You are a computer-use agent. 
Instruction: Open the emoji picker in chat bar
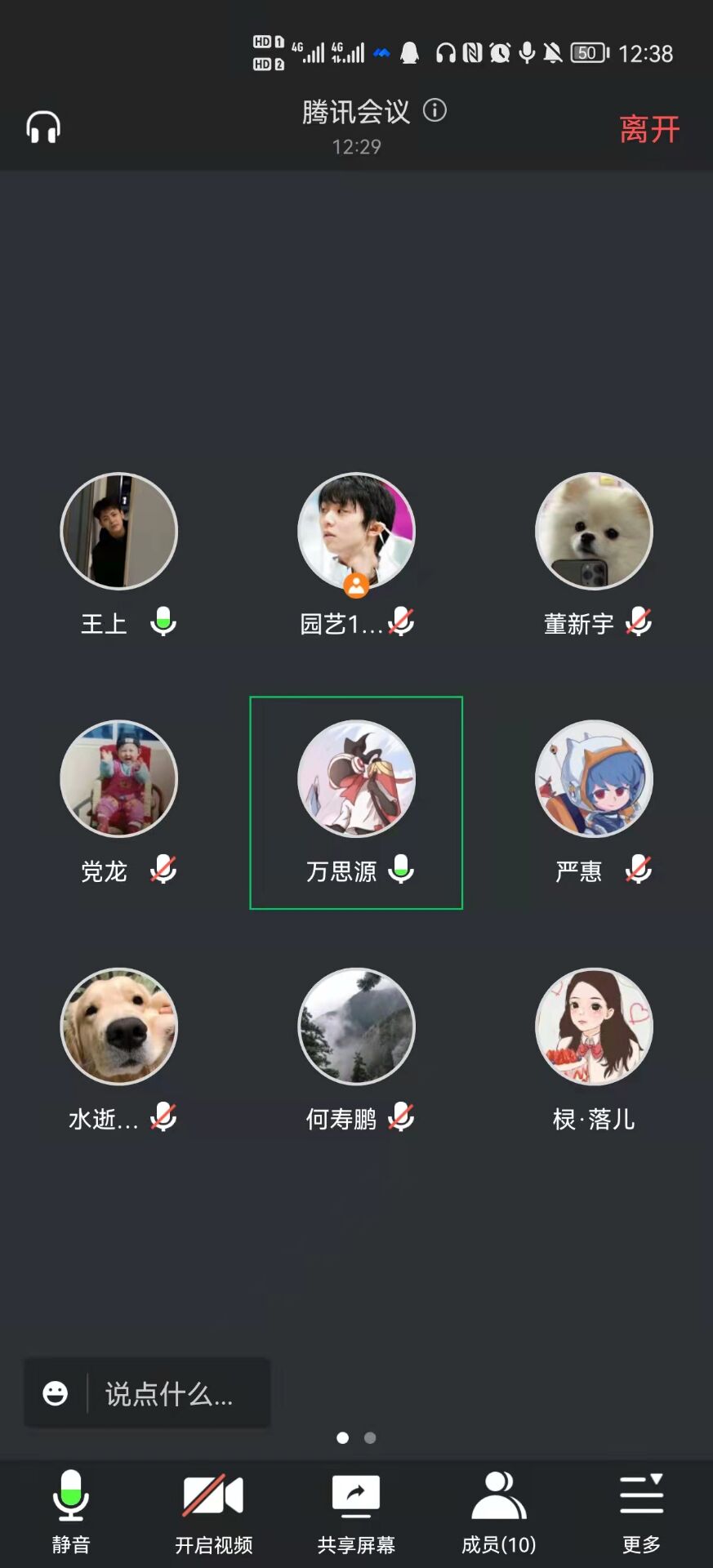[56, 1393]
